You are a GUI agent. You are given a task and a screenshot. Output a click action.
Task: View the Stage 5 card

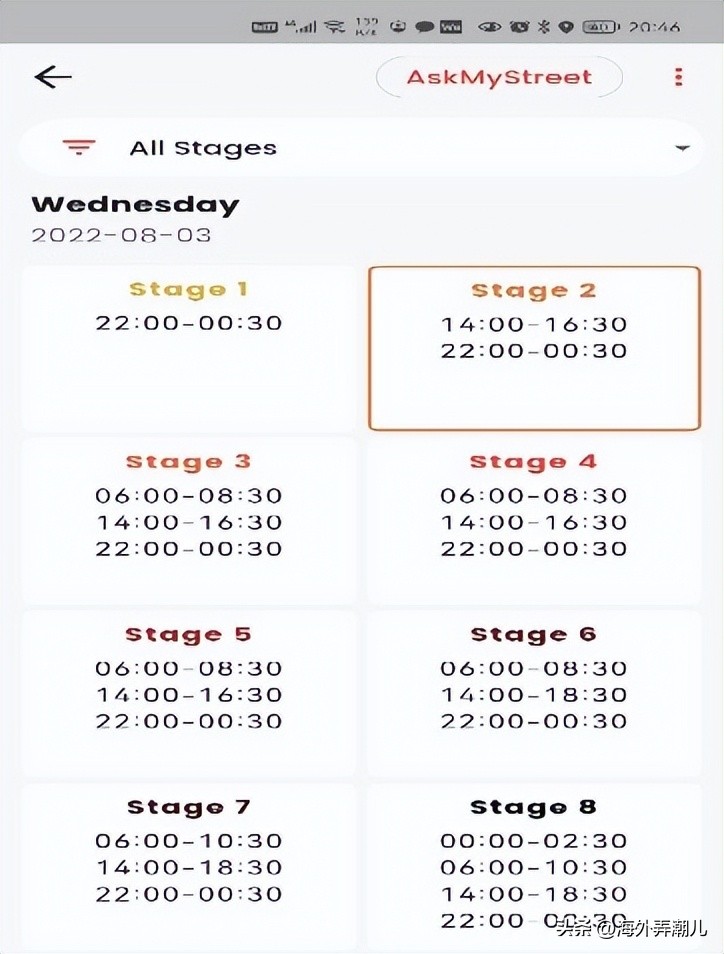click(188, 693)
